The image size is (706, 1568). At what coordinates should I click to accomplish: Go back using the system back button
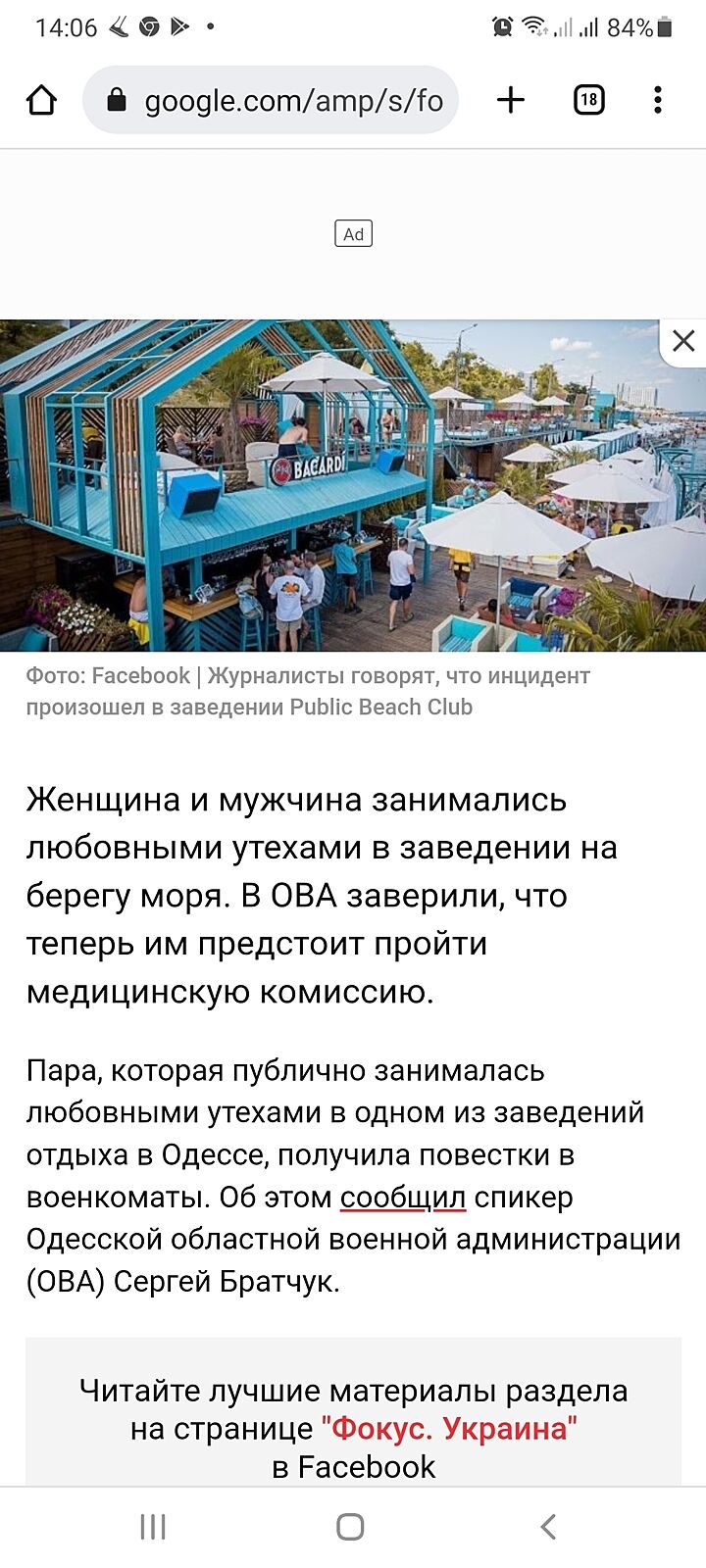(549, 1526)
